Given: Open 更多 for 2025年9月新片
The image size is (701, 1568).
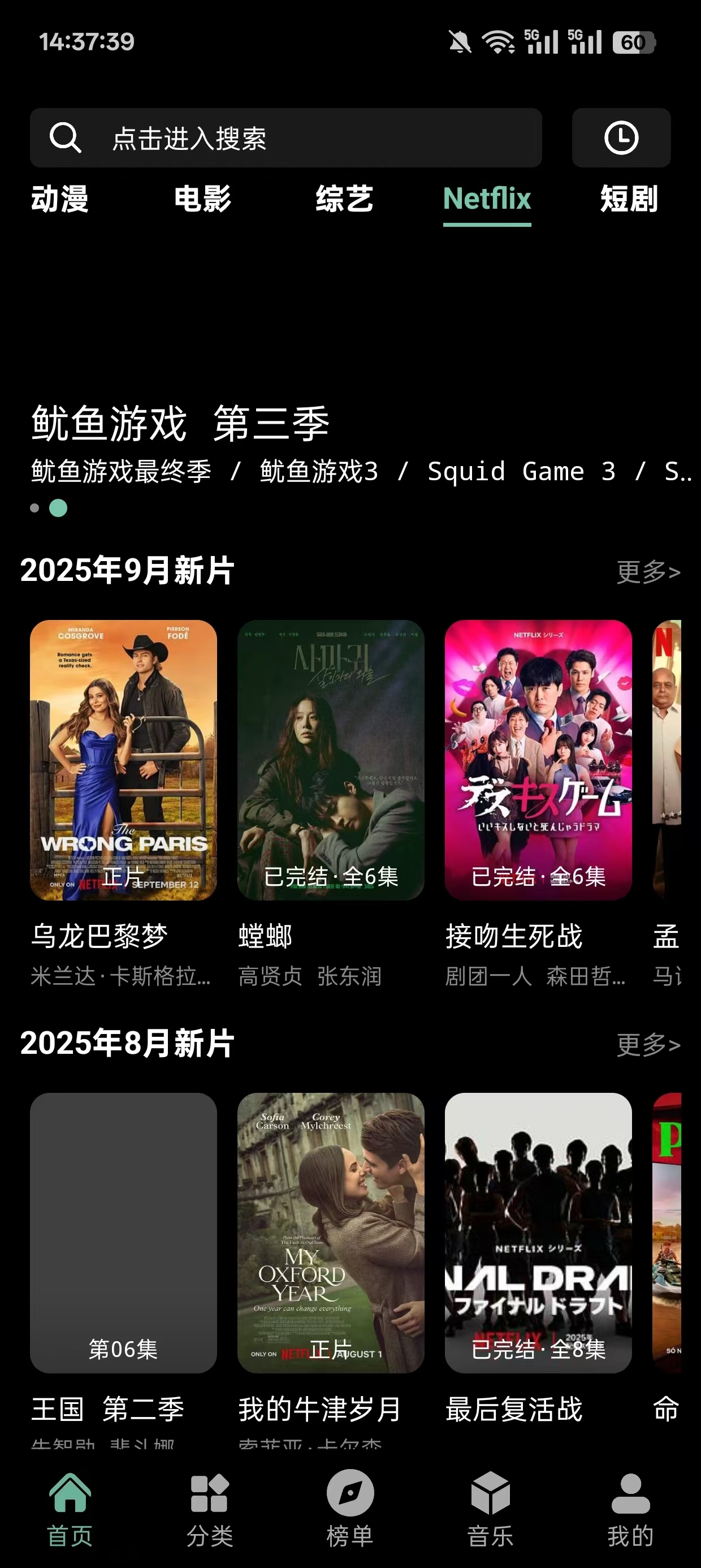Looking at the screenshot, I should (648, 571).
